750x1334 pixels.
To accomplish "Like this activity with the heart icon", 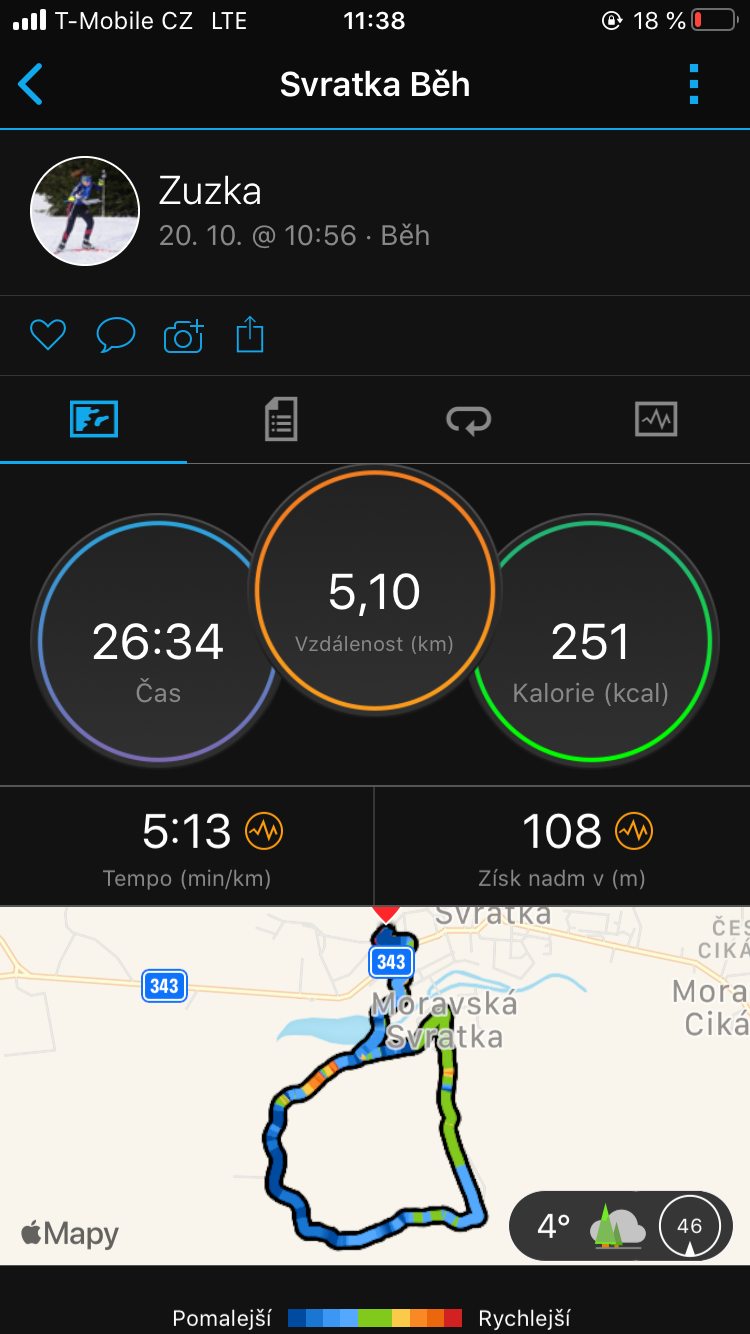I will pos(47,334).
